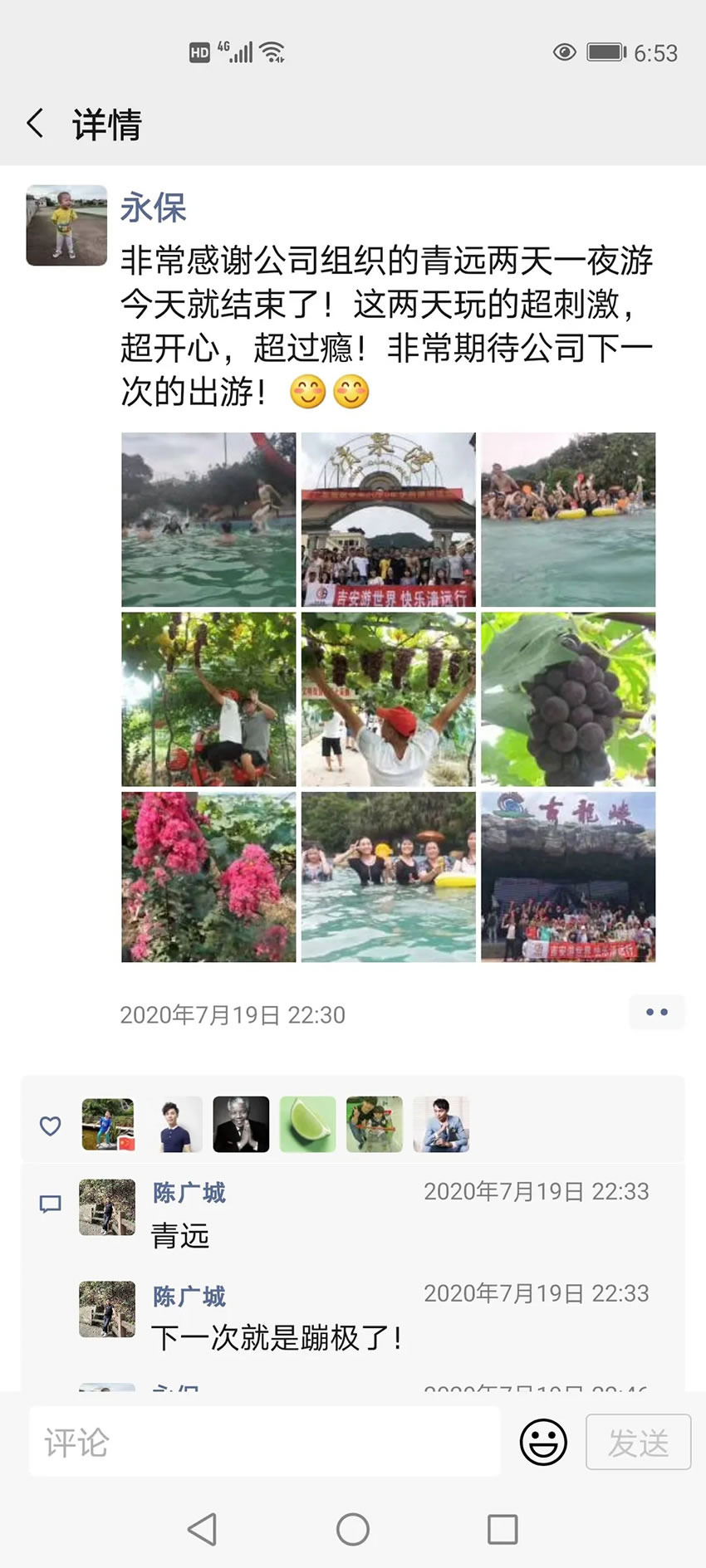View the man raising arms under grapevines photo
Viewport: 706px width, 1568px height.
[388, 699]
